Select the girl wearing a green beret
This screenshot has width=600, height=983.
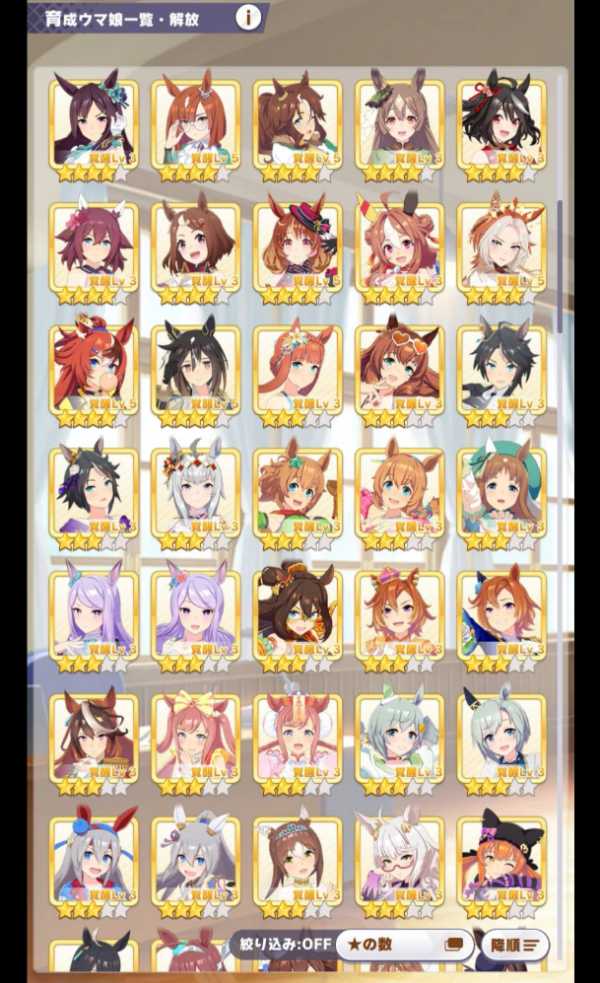(502, 492)
